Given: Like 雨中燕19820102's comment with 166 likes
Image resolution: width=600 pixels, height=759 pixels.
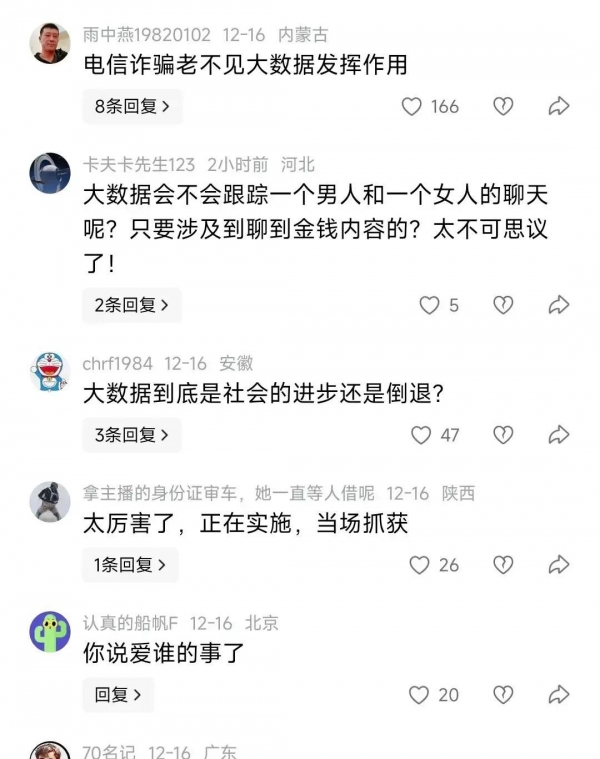Looking at the screenshot, I should (x=412, y=106).
